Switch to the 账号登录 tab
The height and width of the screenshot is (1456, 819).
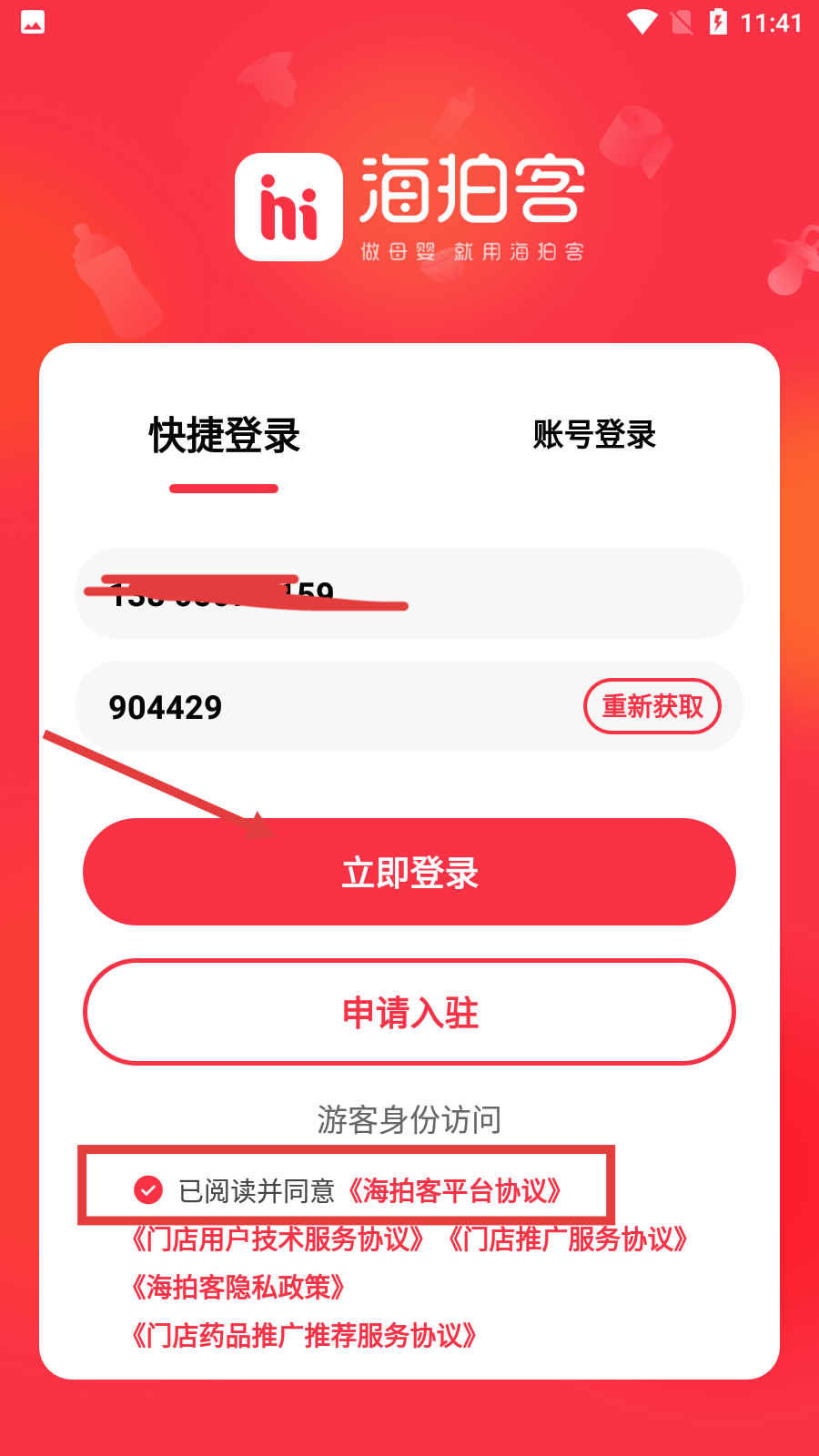pyautogui.click(x=594, y=435)
